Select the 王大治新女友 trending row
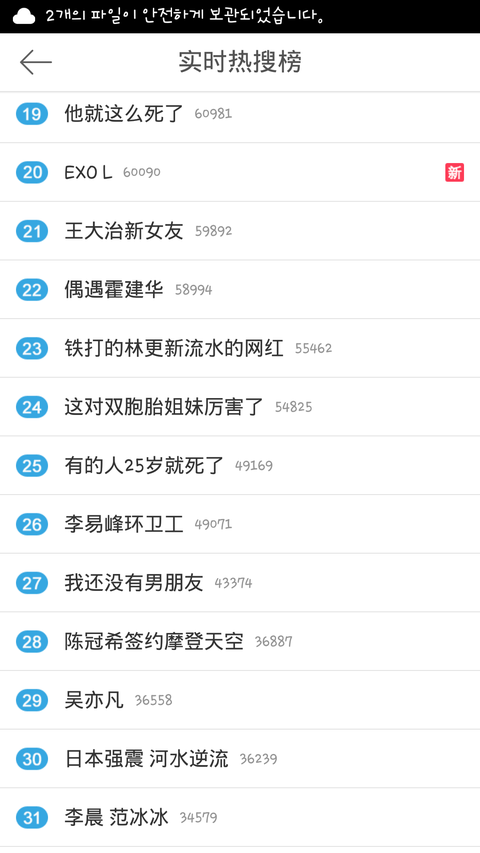The height and width of the screenshot is (853, 480). (240, 231)
